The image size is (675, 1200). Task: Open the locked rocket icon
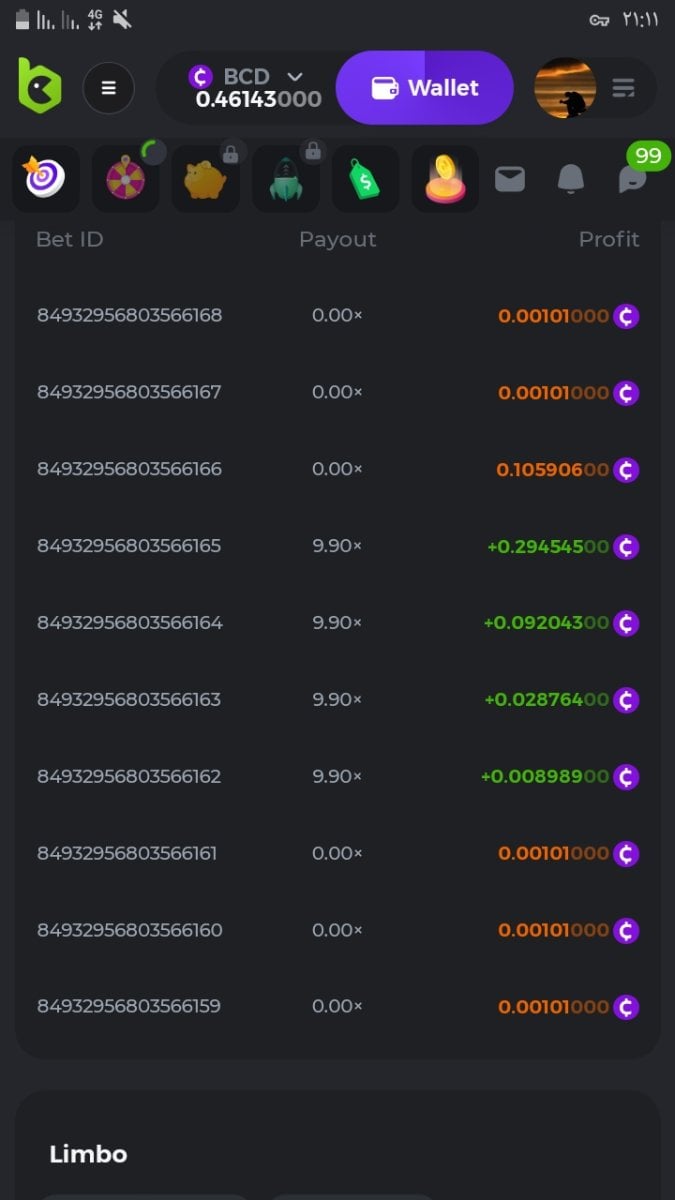coord(285,179)
